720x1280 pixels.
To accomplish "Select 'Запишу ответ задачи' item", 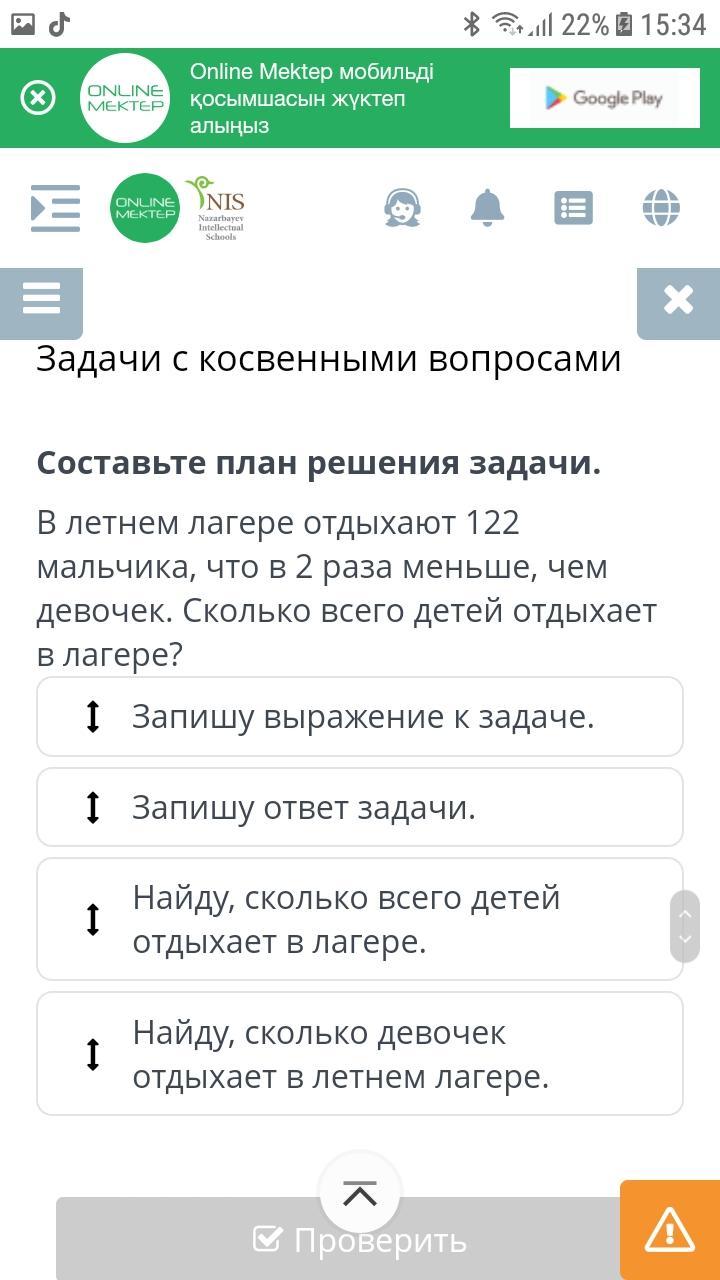I will (x=360, y=808).
